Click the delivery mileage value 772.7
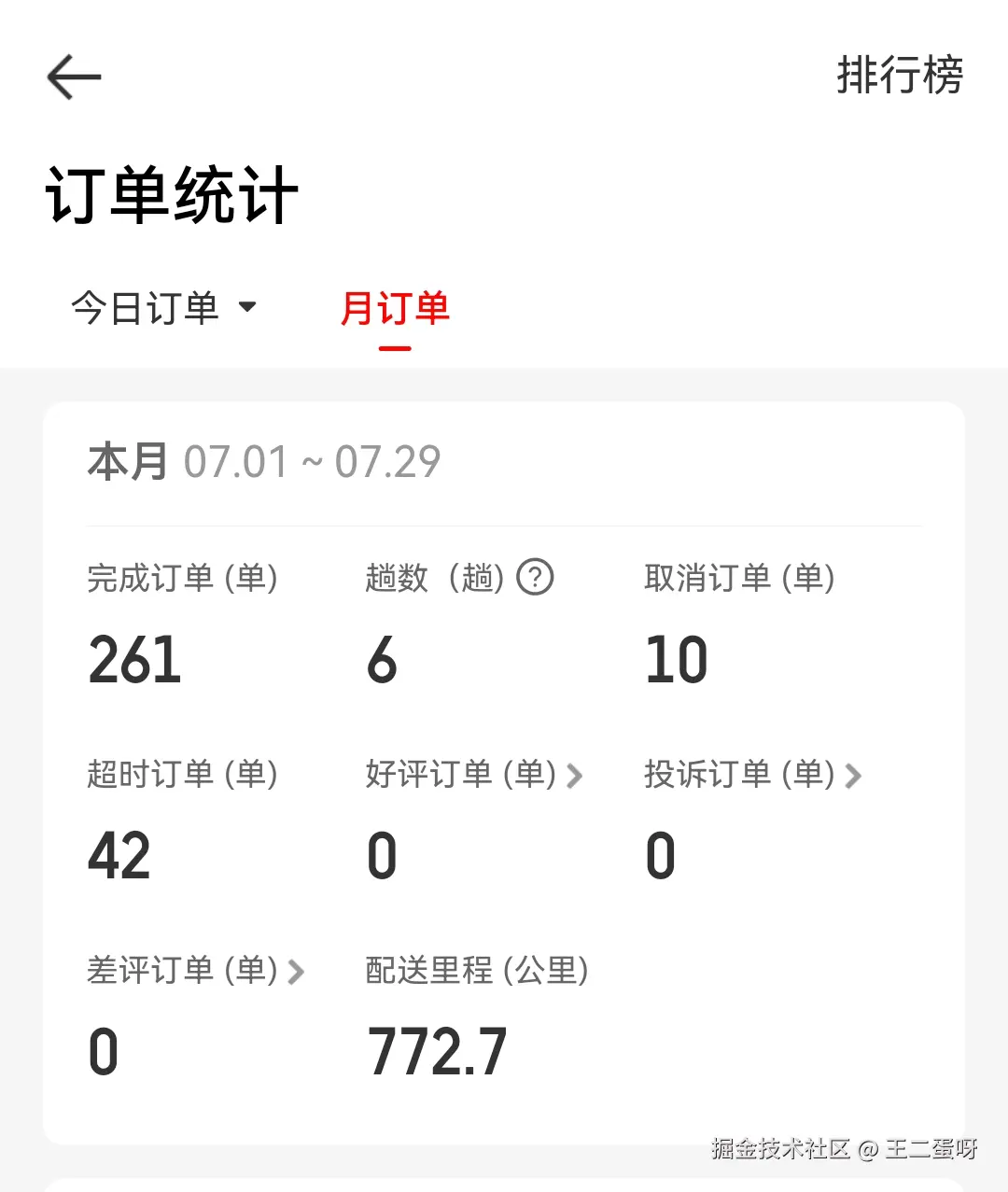The width and height of the screenshot is (1008, 1192). pyautogui.click(x=436, y=1049)
